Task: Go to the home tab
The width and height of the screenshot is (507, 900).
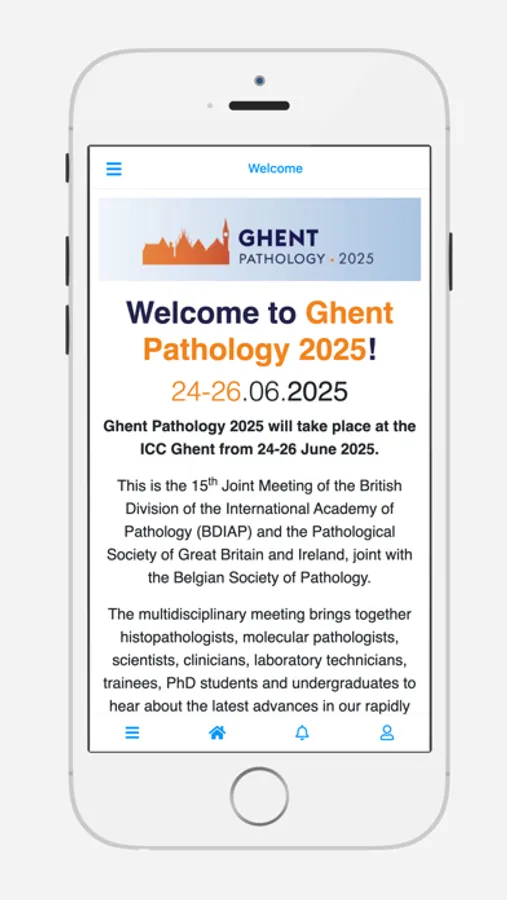Action: click(217, 733)
